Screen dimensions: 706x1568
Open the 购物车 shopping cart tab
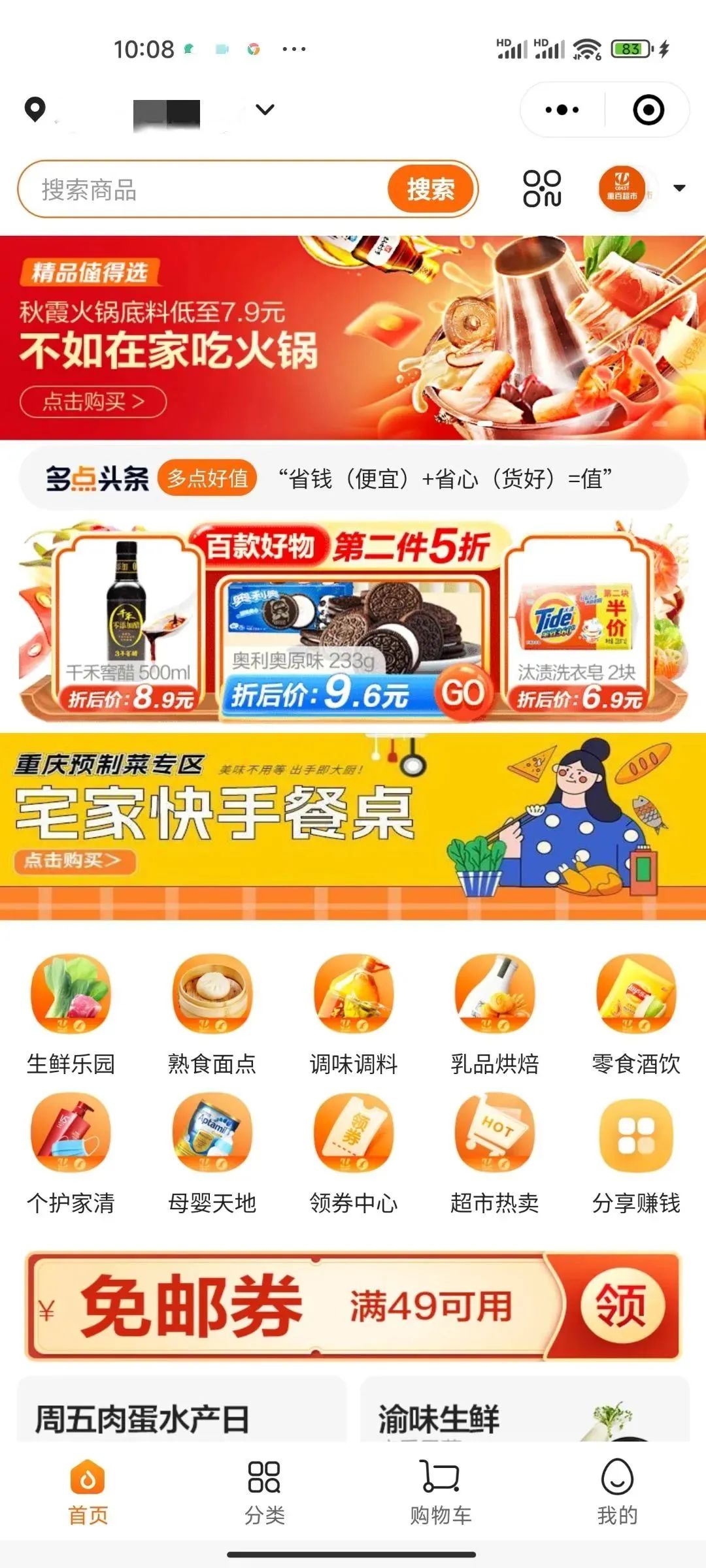(x=441, y=1496)
